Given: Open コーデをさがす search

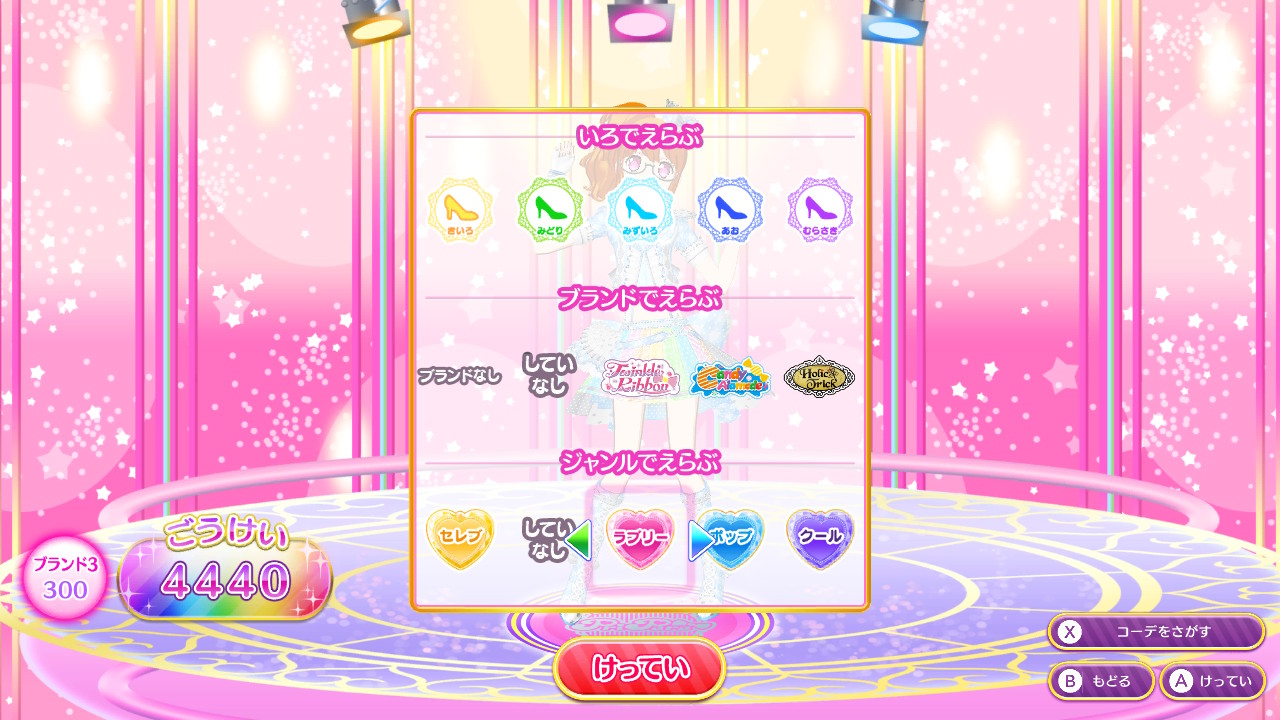Looking at the screenshot, I should 1156,632.
